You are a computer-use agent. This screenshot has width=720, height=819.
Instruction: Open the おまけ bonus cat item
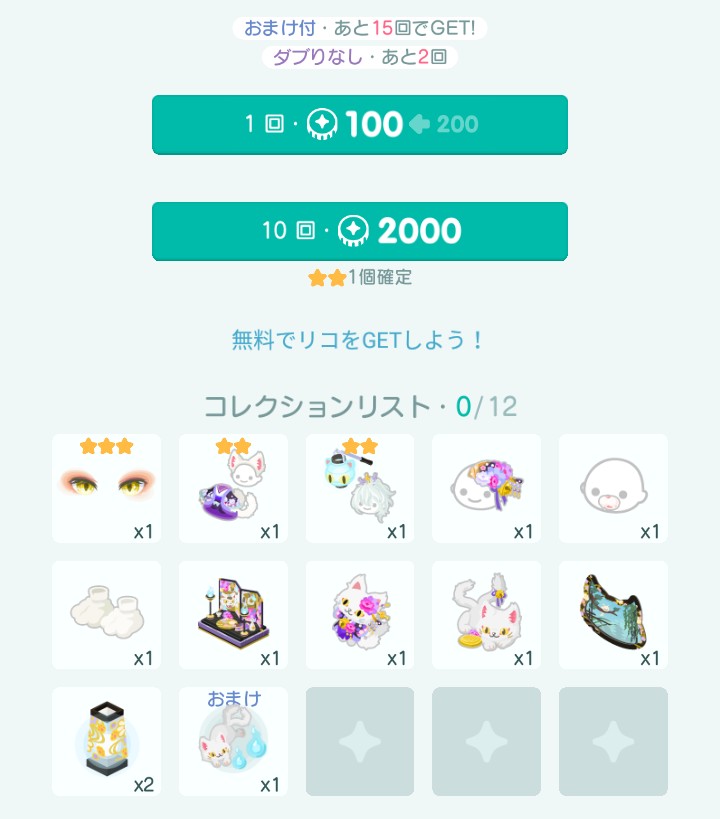[233, 742]
